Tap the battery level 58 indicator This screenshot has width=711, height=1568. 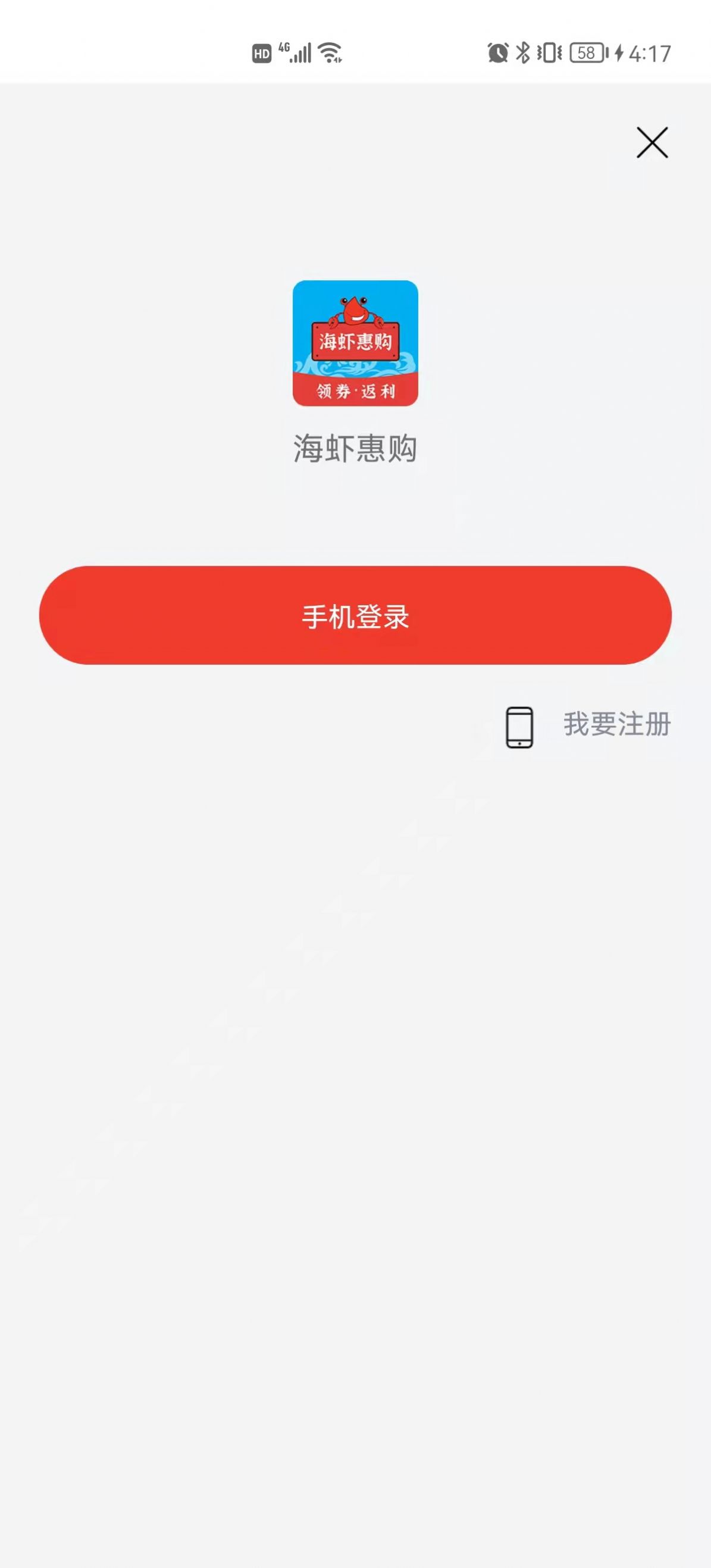586,54
